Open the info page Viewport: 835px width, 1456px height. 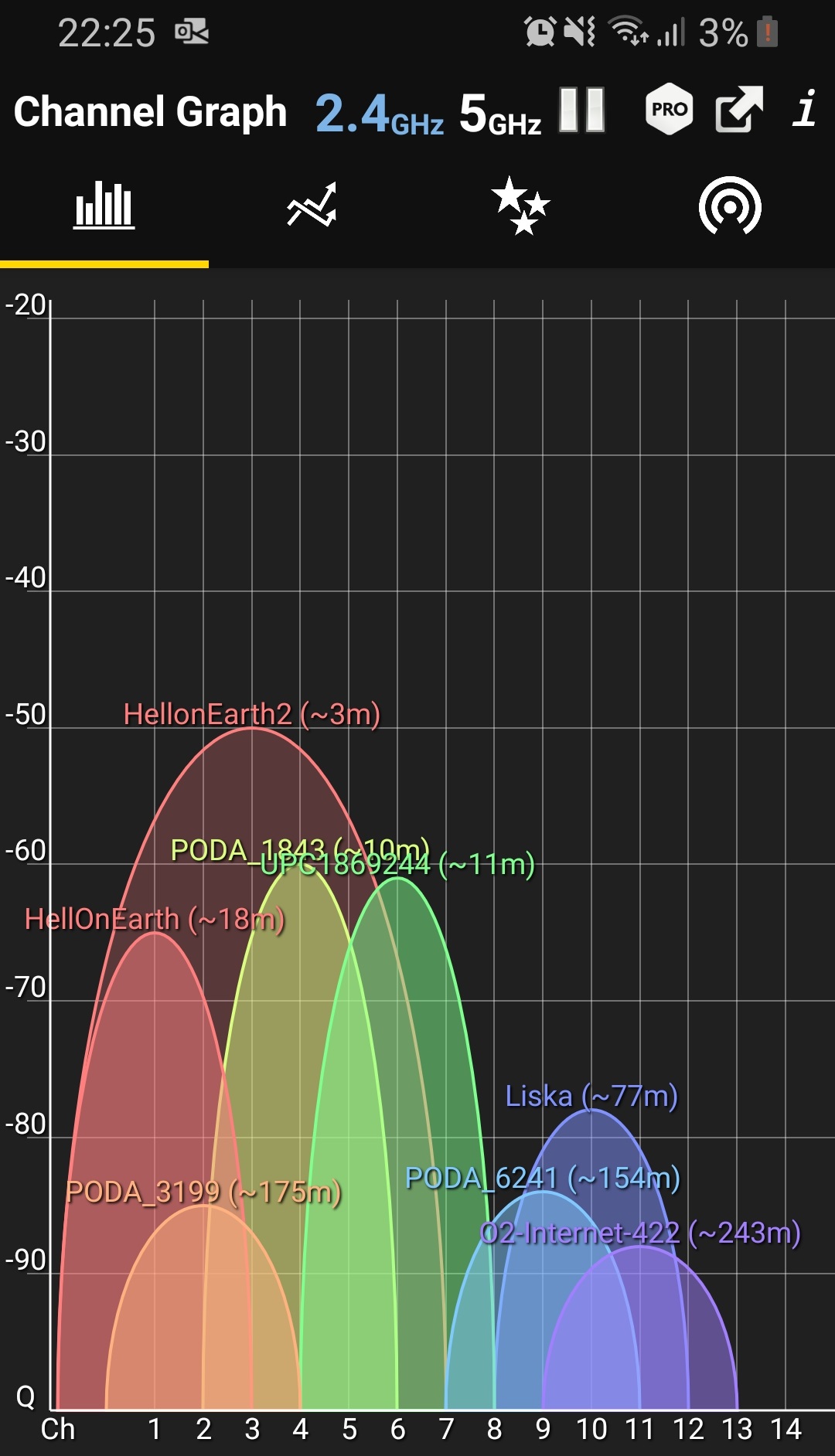point(805,108)
